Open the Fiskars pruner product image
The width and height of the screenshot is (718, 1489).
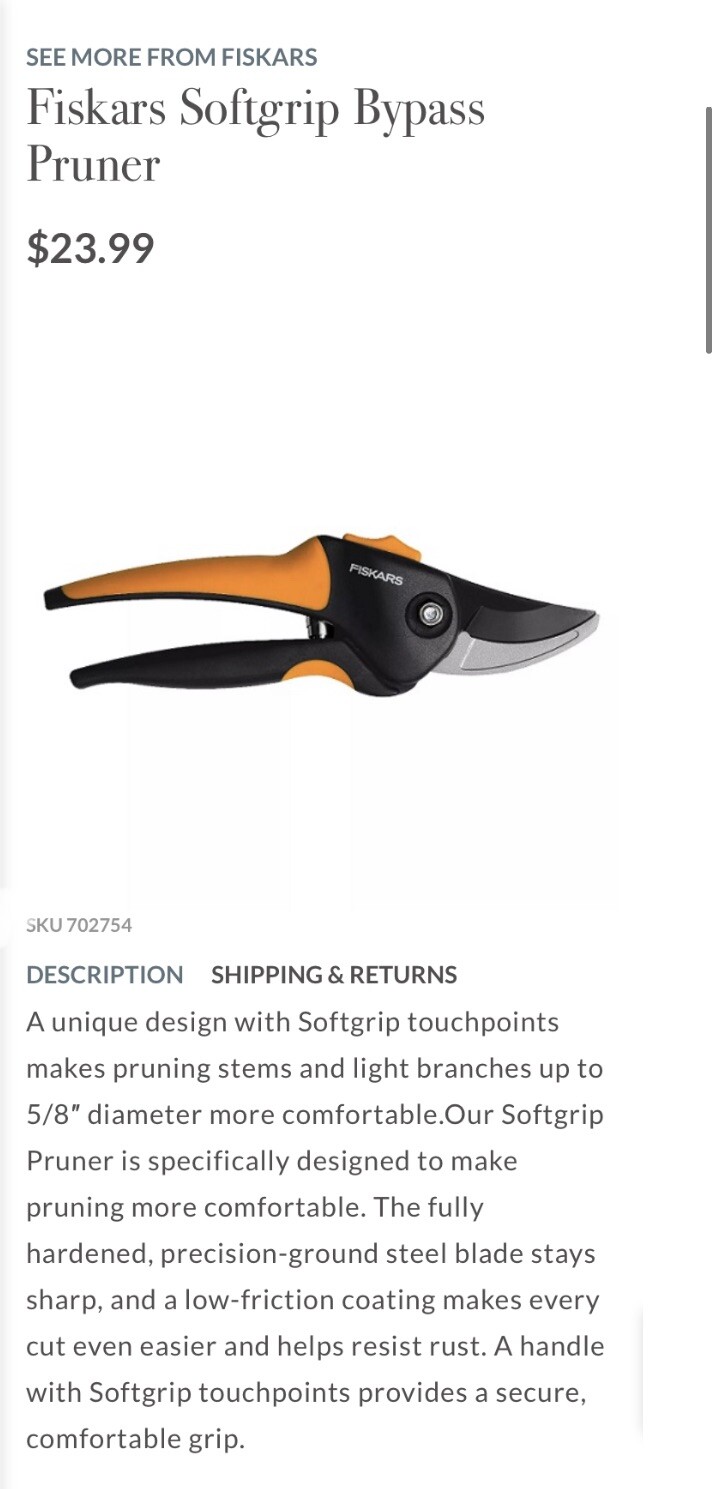pyautogui.click(x=322, y=615)
